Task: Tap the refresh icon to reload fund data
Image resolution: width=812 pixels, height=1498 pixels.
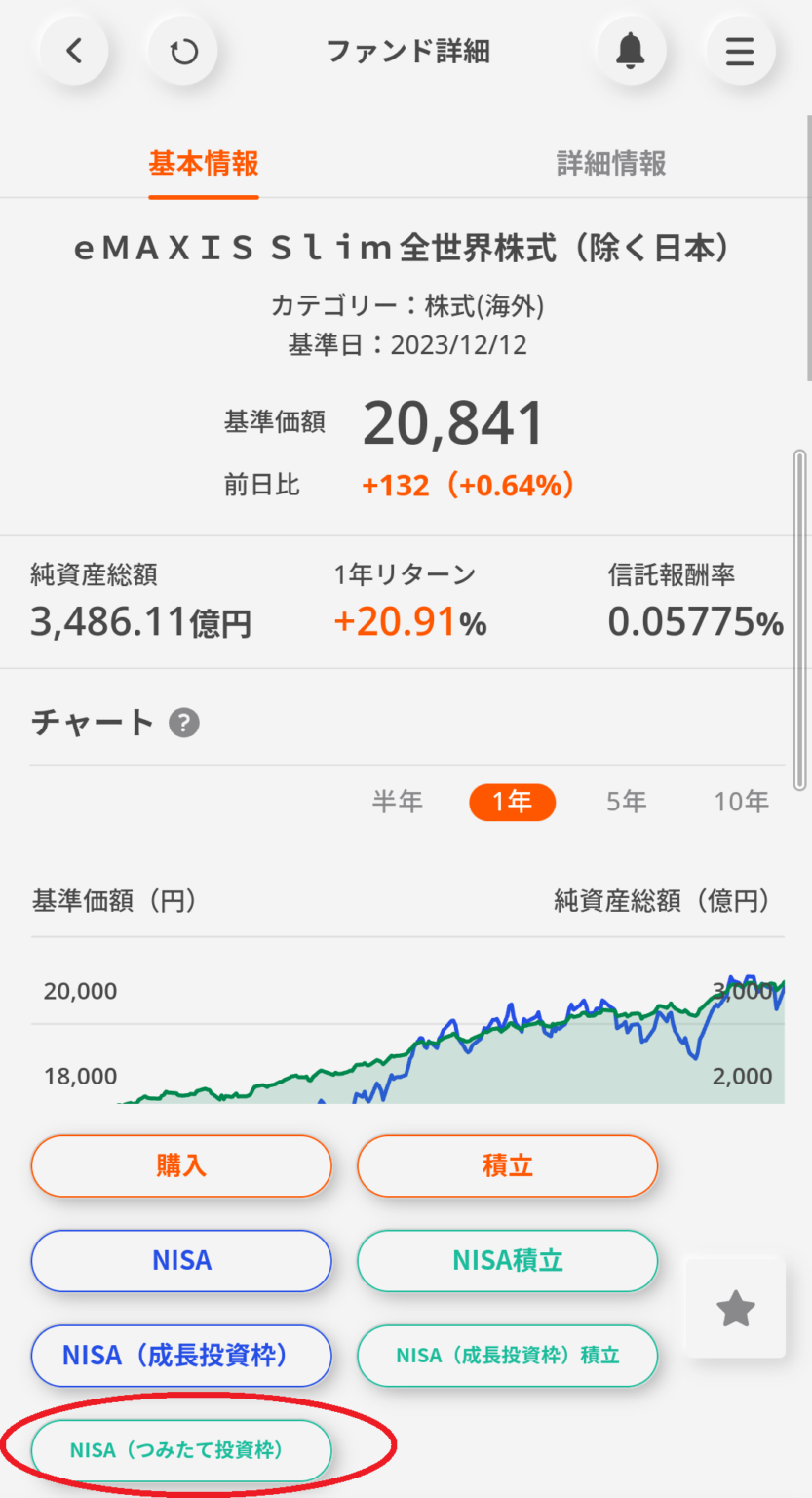Action: tap(182, 51)
